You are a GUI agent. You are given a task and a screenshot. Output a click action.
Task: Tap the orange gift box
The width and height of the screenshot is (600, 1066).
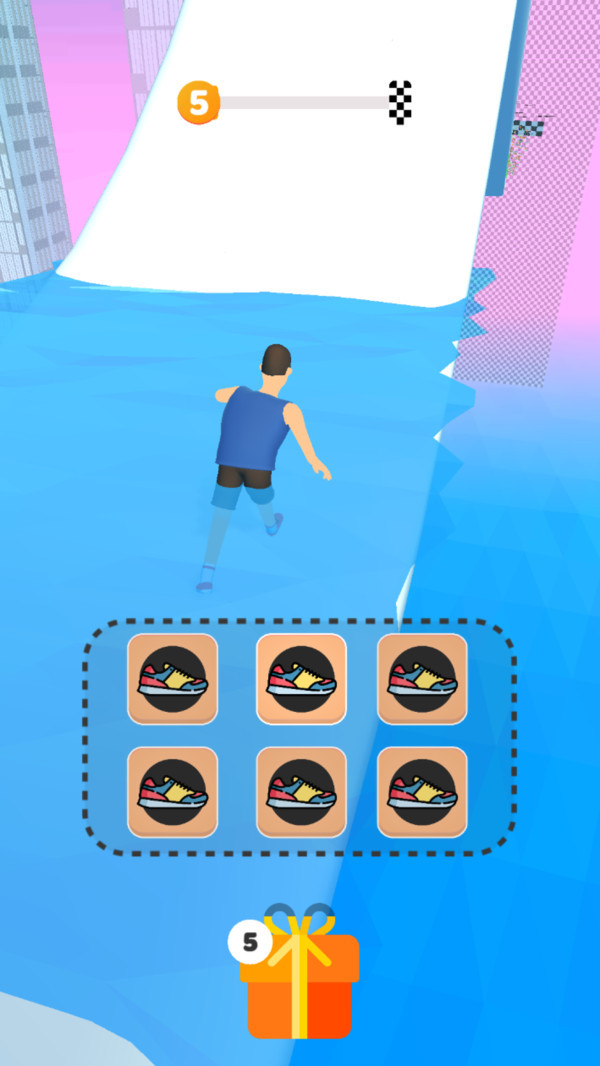pyautogui.click(x=299, y=982)
